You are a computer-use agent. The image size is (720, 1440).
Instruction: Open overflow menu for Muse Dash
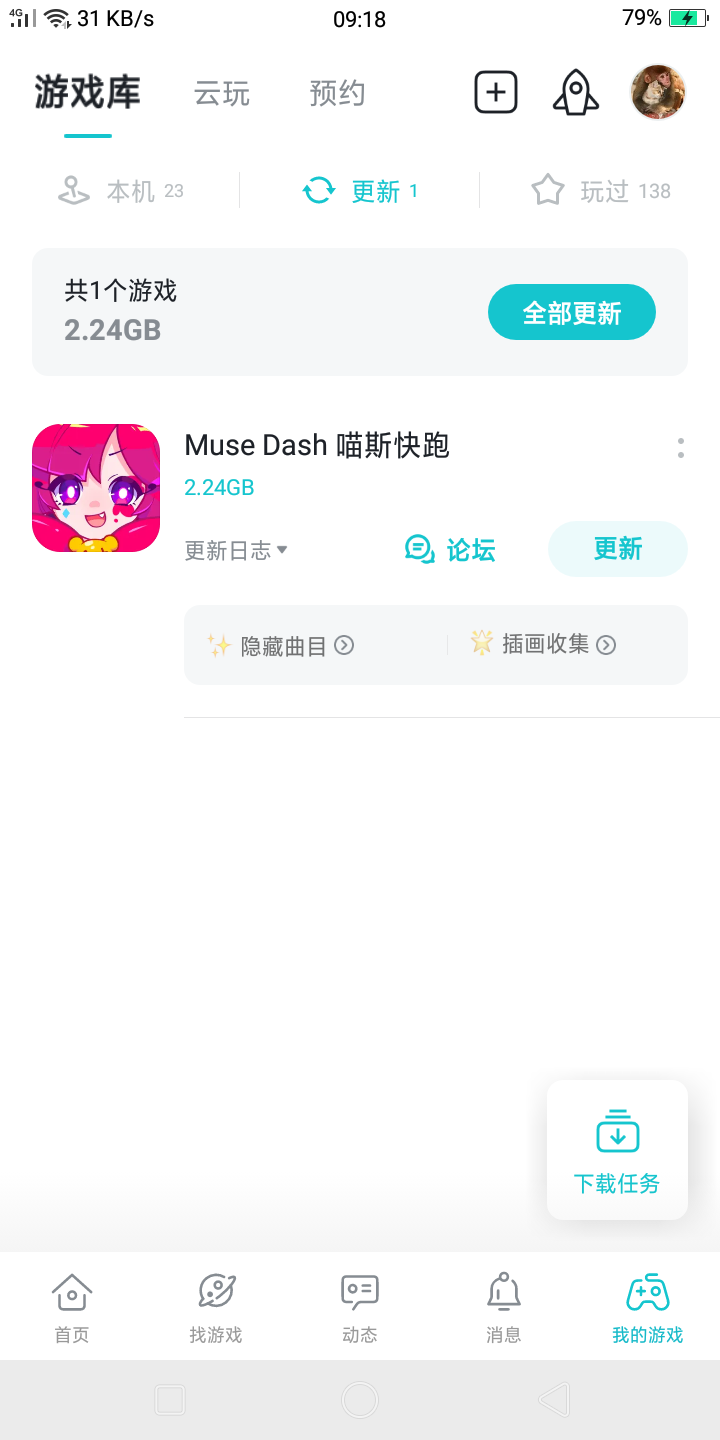click(x=681, y=448)
